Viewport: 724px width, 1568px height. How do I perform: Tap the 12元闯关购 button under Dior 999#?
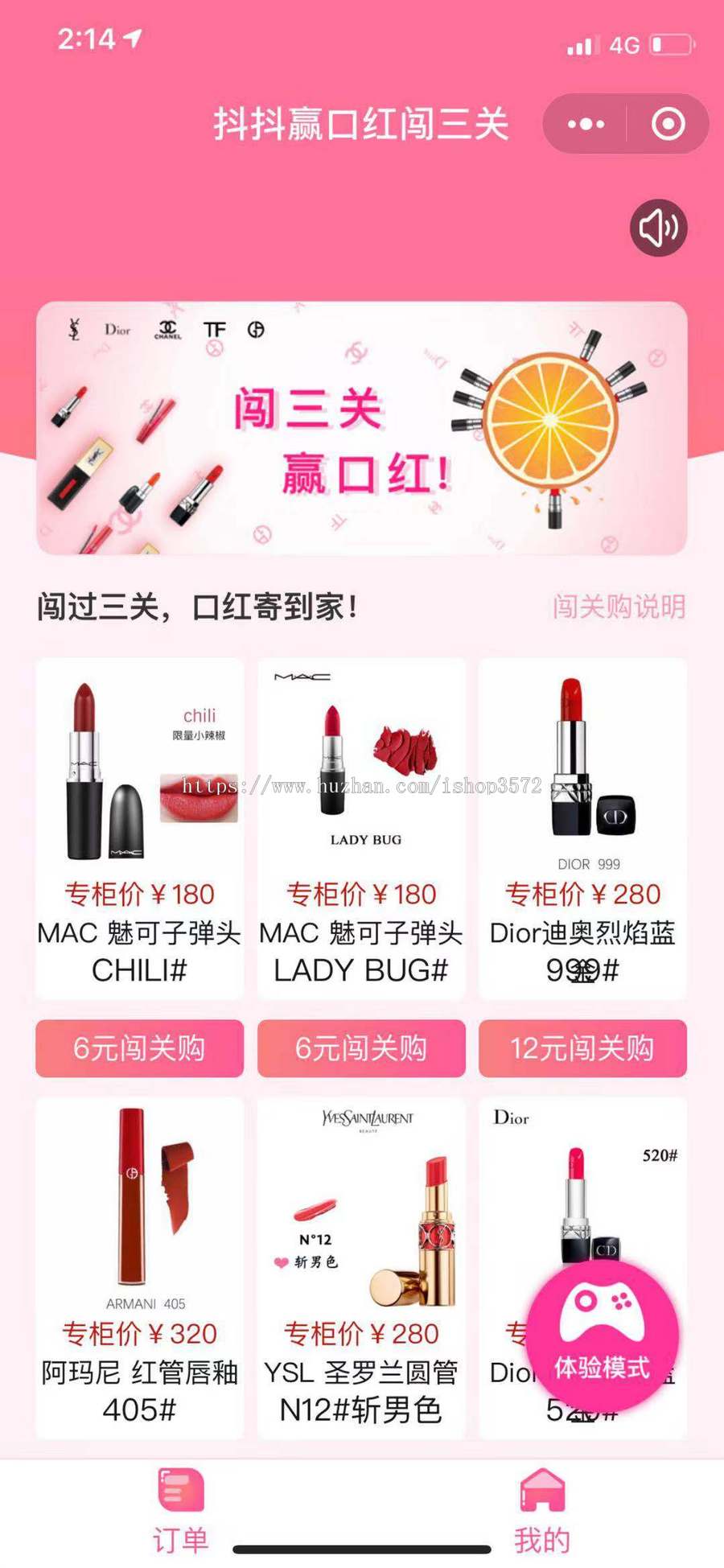coord(582,1048)
